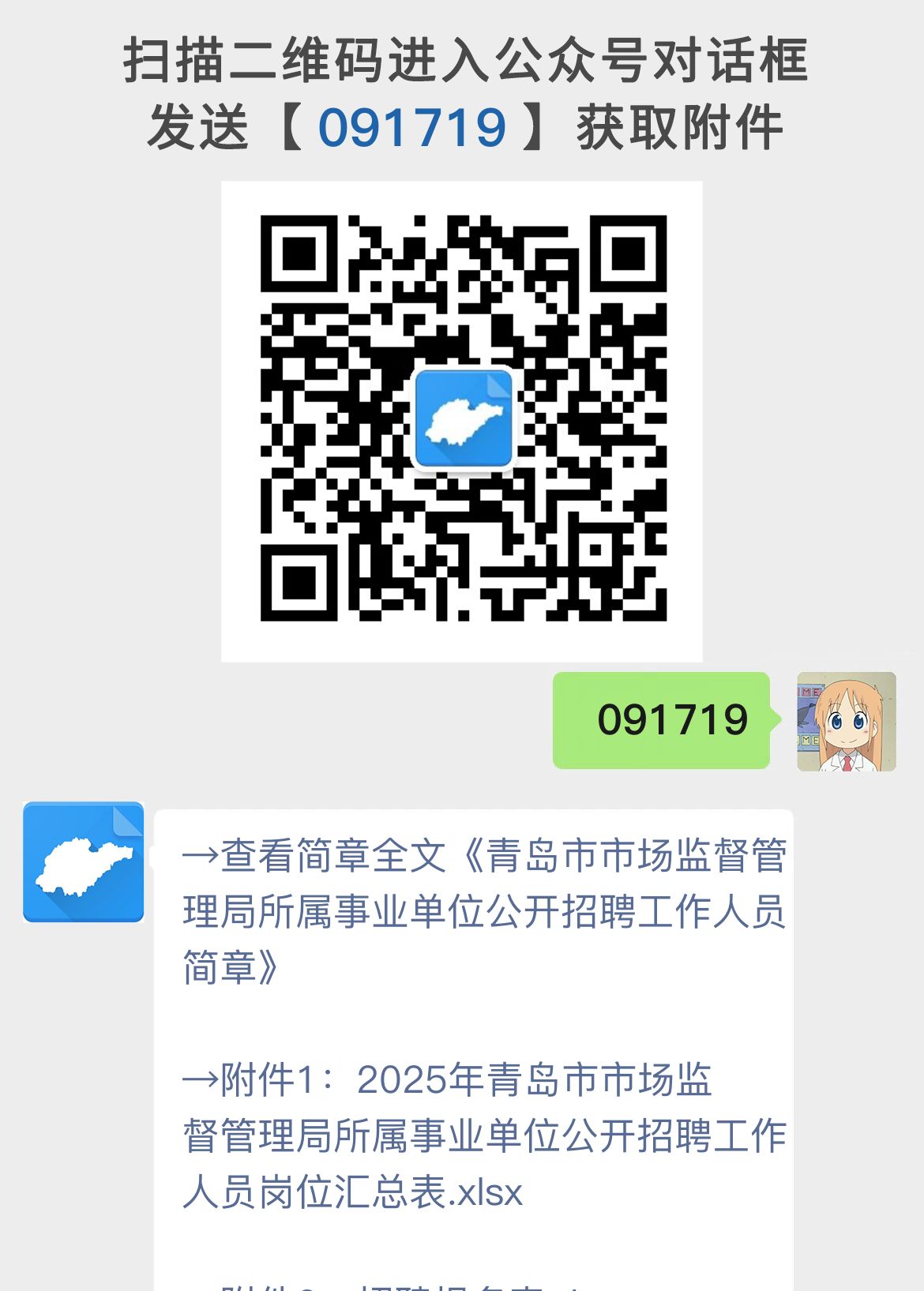Image resolution: width=924 pixels, height=1291 pixels.
Task: Select the Shandong map icon beside the reply bubble
Action: pos(84,860)
